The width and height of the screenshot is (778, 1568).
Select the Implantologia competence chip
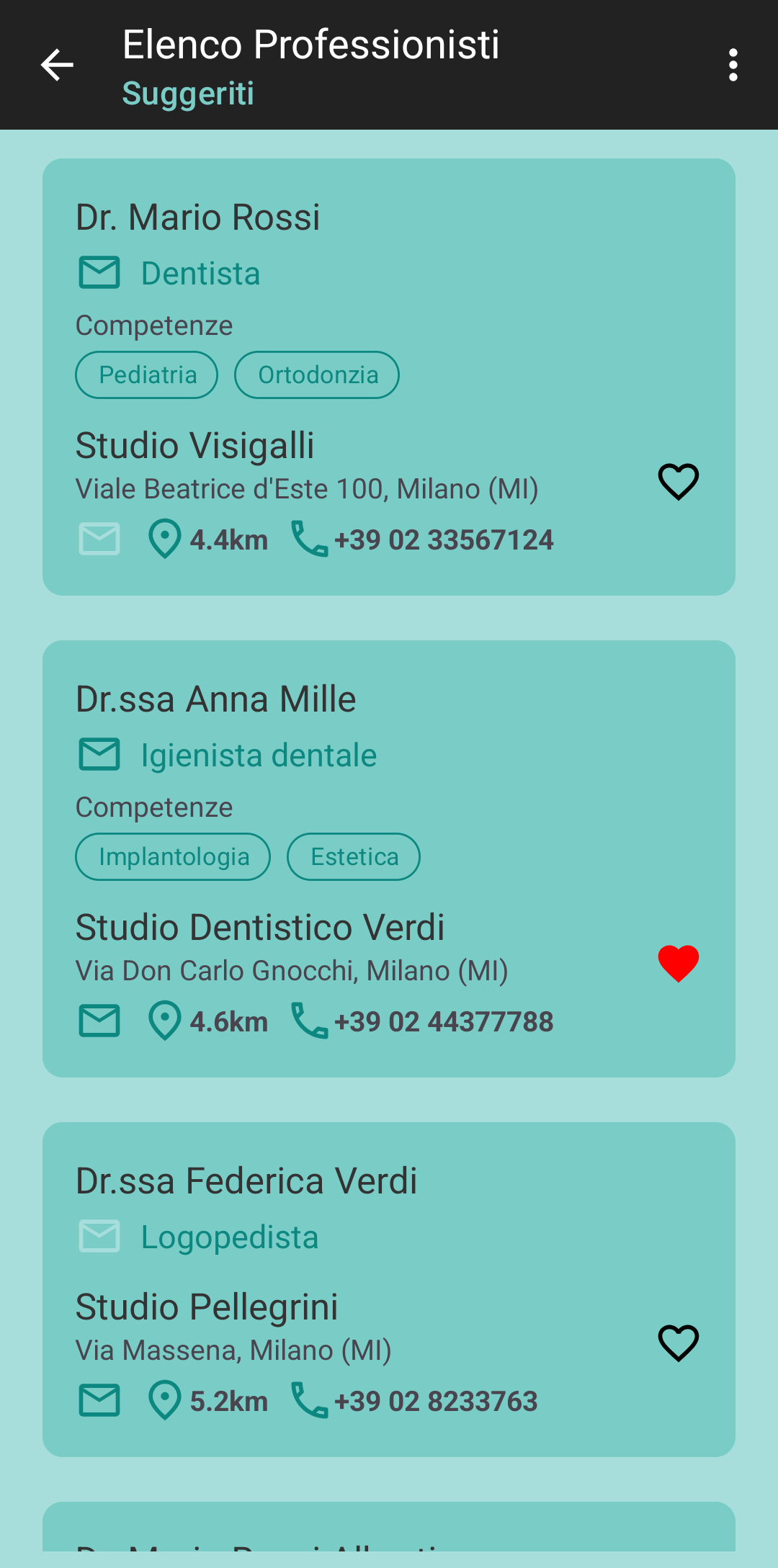(173, 857)
